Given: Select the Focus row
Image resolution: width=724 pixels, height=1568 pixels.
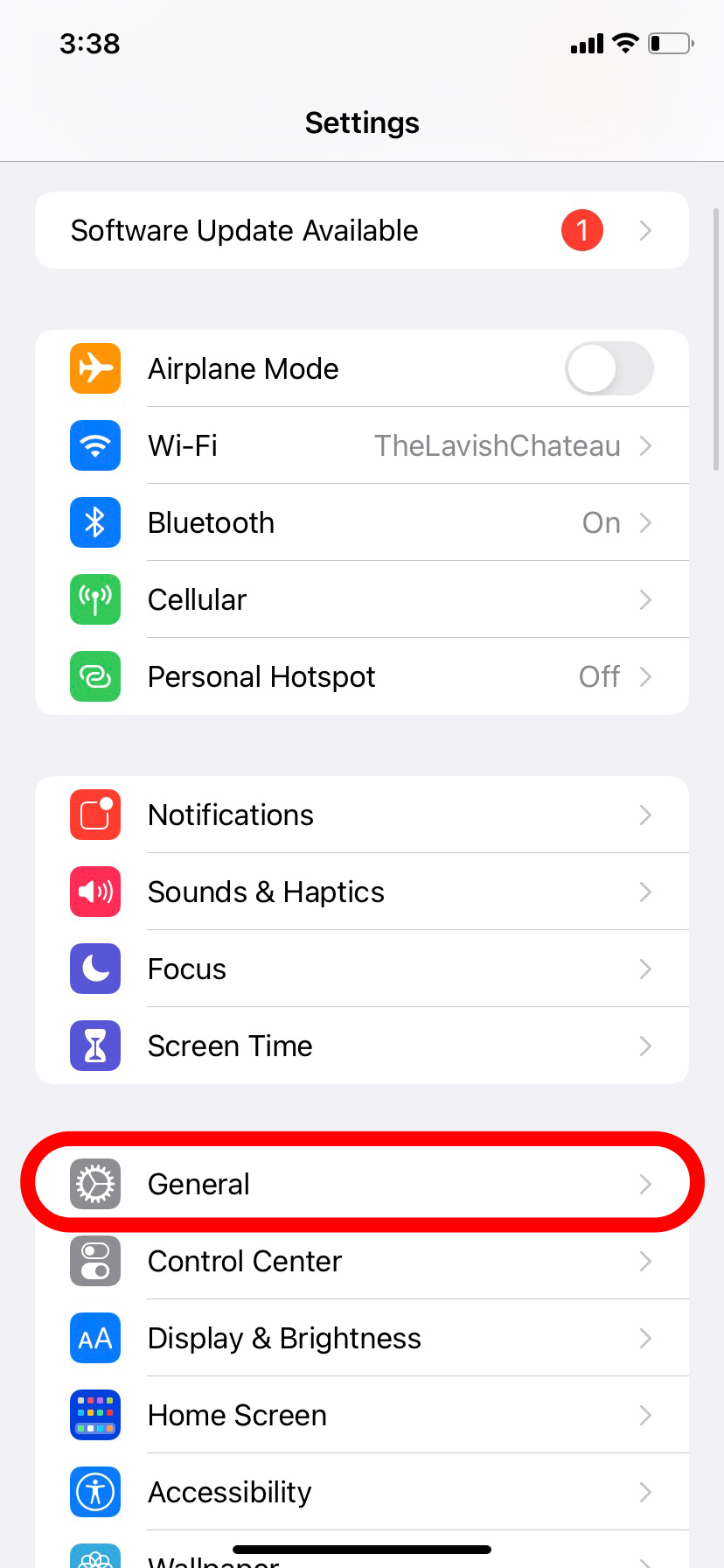Looking at the screenshot, I should pyautogui.click(x=362, y=969).
